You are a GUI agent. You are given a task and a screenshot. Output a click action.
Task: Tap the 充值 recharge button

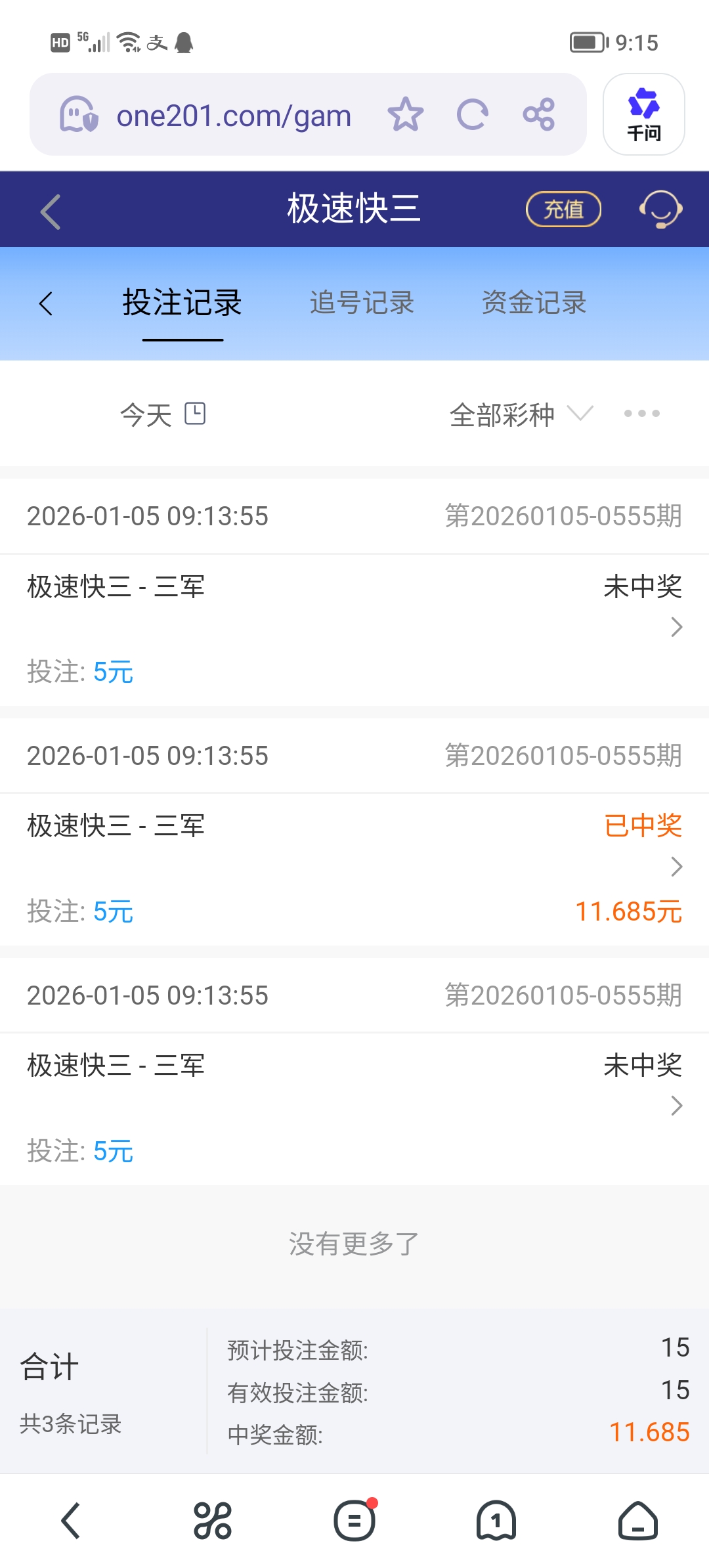pos(563,209)
